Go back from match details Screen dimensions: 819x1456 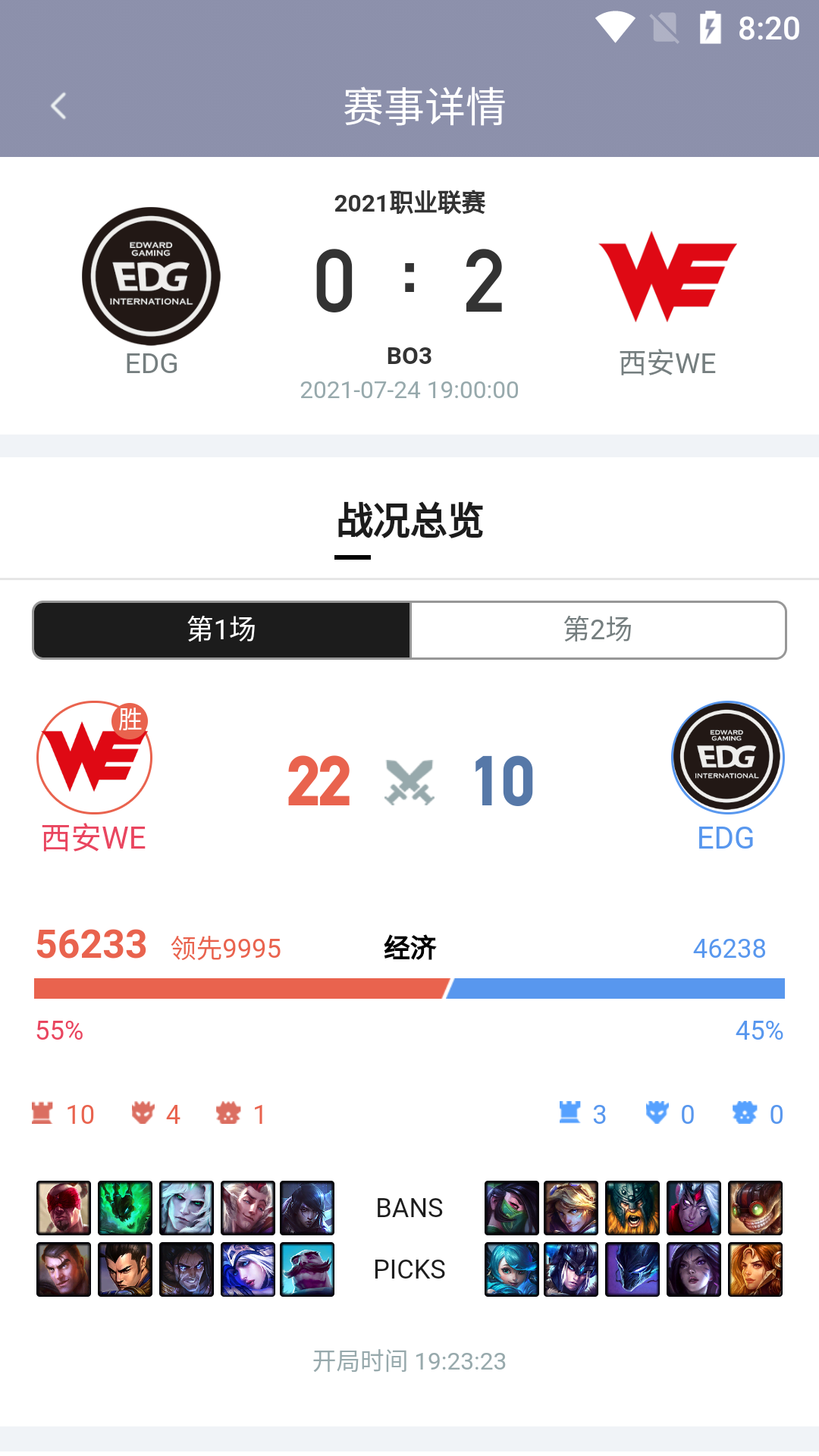(x=58, y=106)
